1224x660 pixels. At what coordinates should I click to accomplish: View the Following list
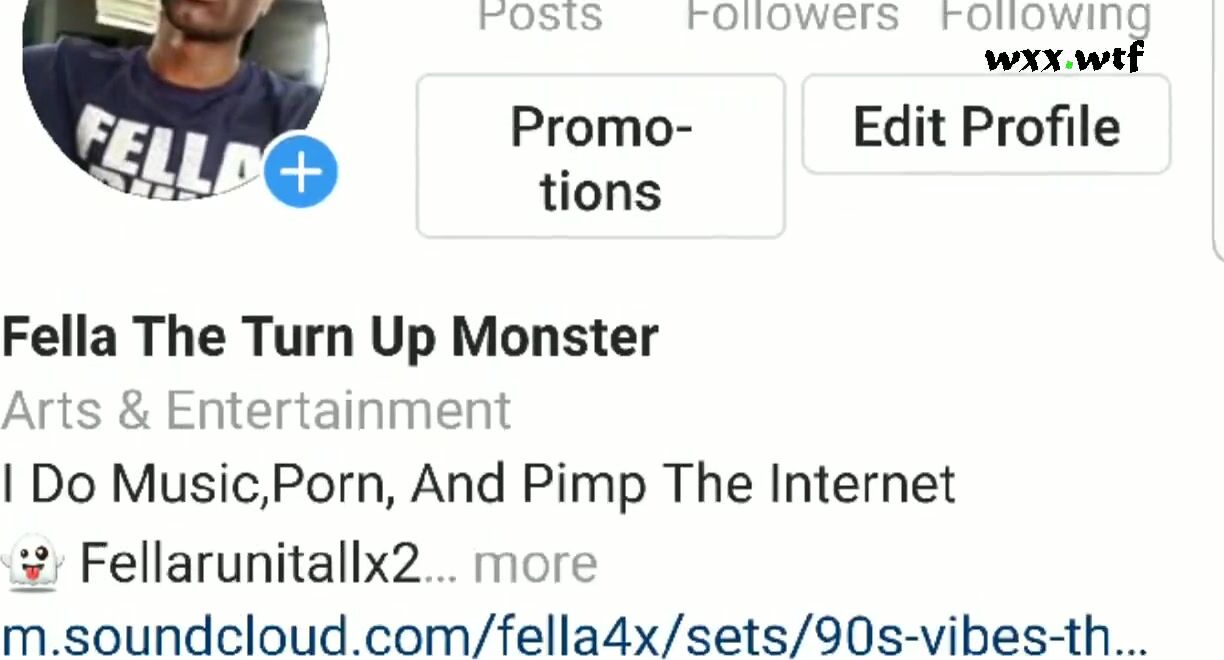[1045, 16]
